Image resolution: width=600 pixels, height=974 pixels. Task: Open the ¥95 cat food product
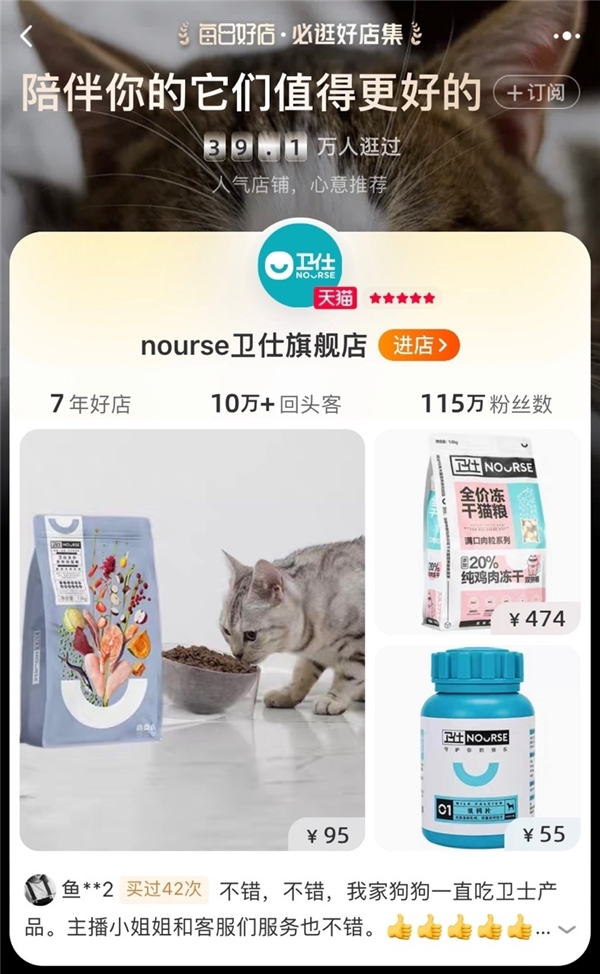click(192, 640)
